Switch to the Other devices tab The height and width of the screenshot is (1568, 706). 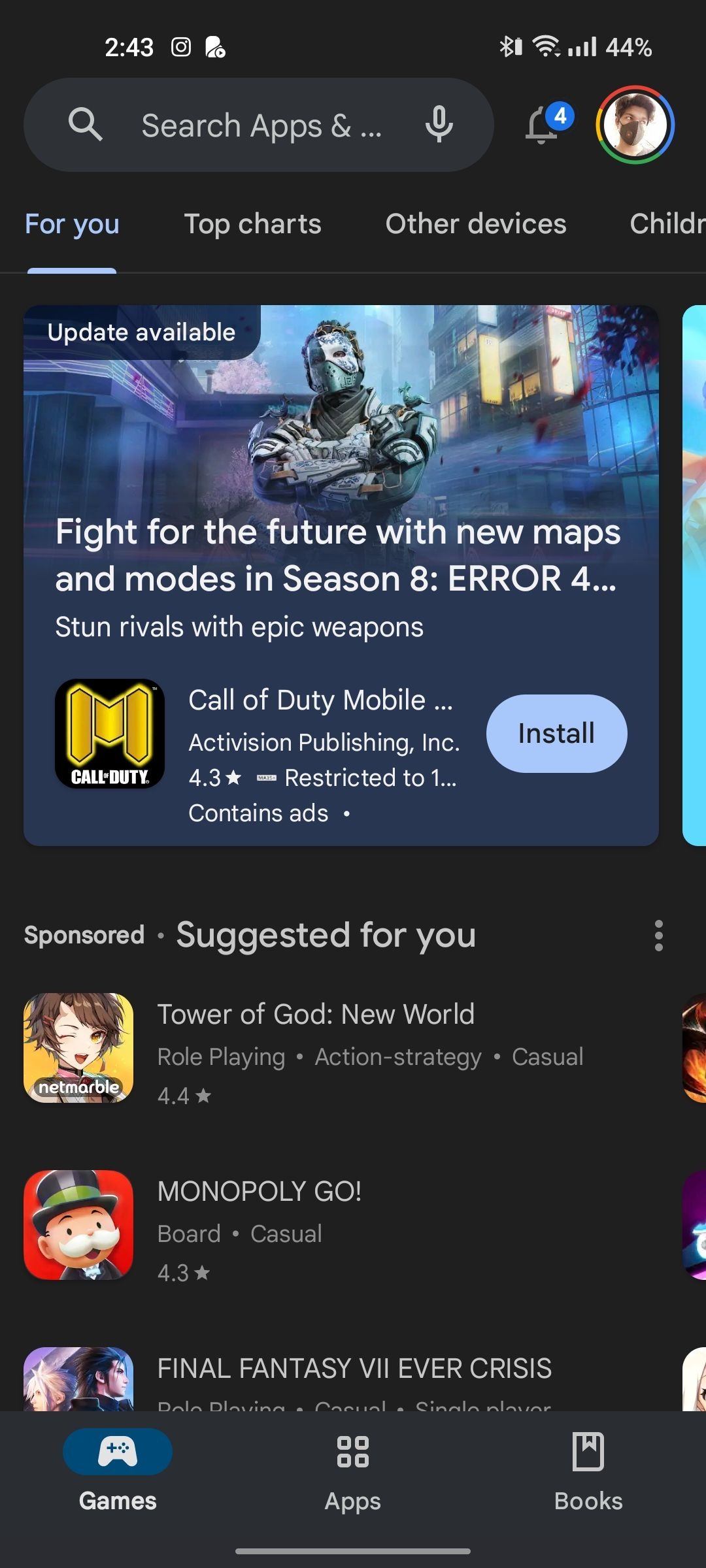[476, 224]
